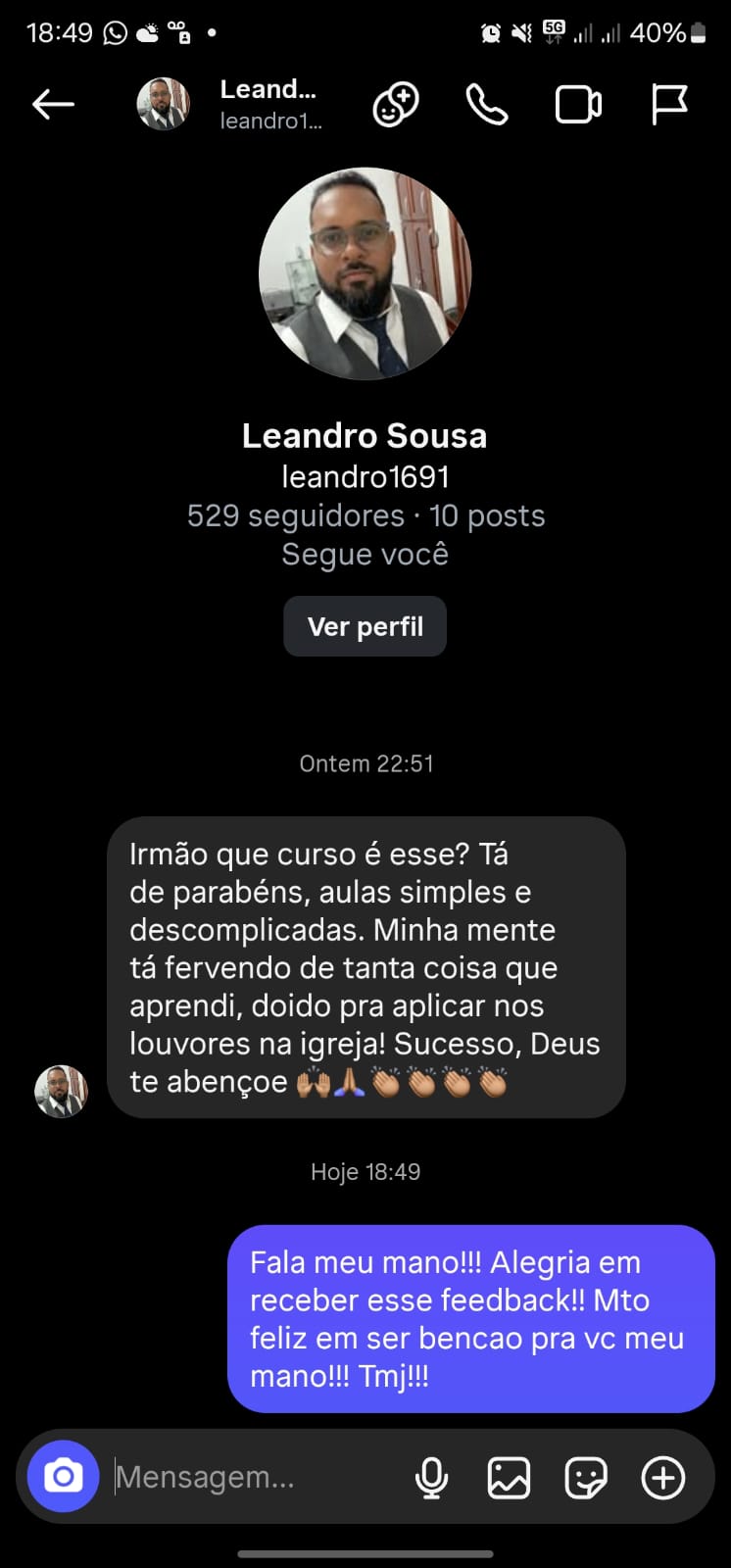Open the gallery image picker
The width and height of the screenshot is (731, 1568).
tap(509, 1478)
